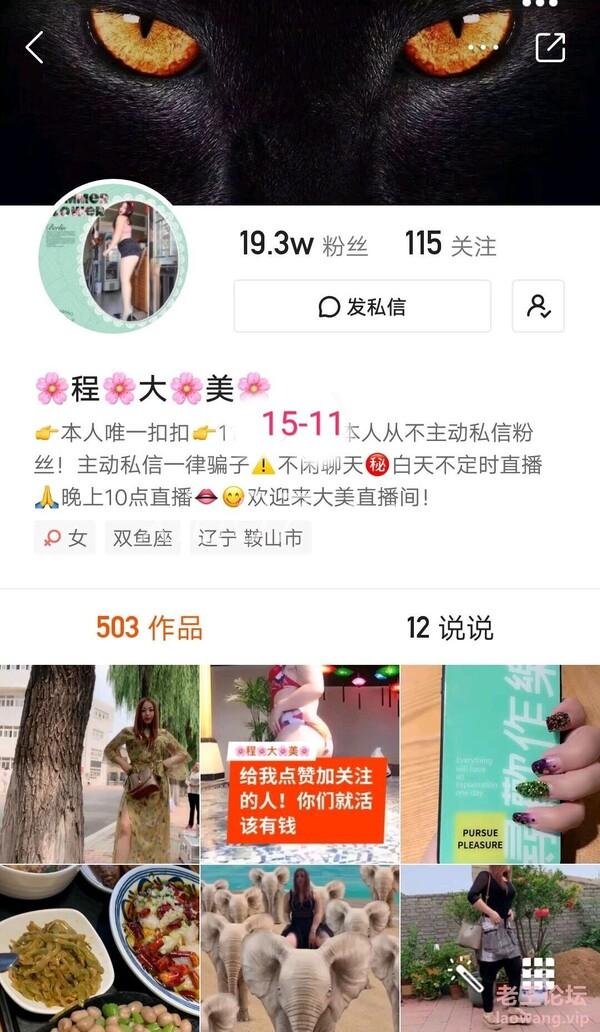600x1032 pixels.
Task: Send a private message via 发私信
Action: click(x=362, y=306)
